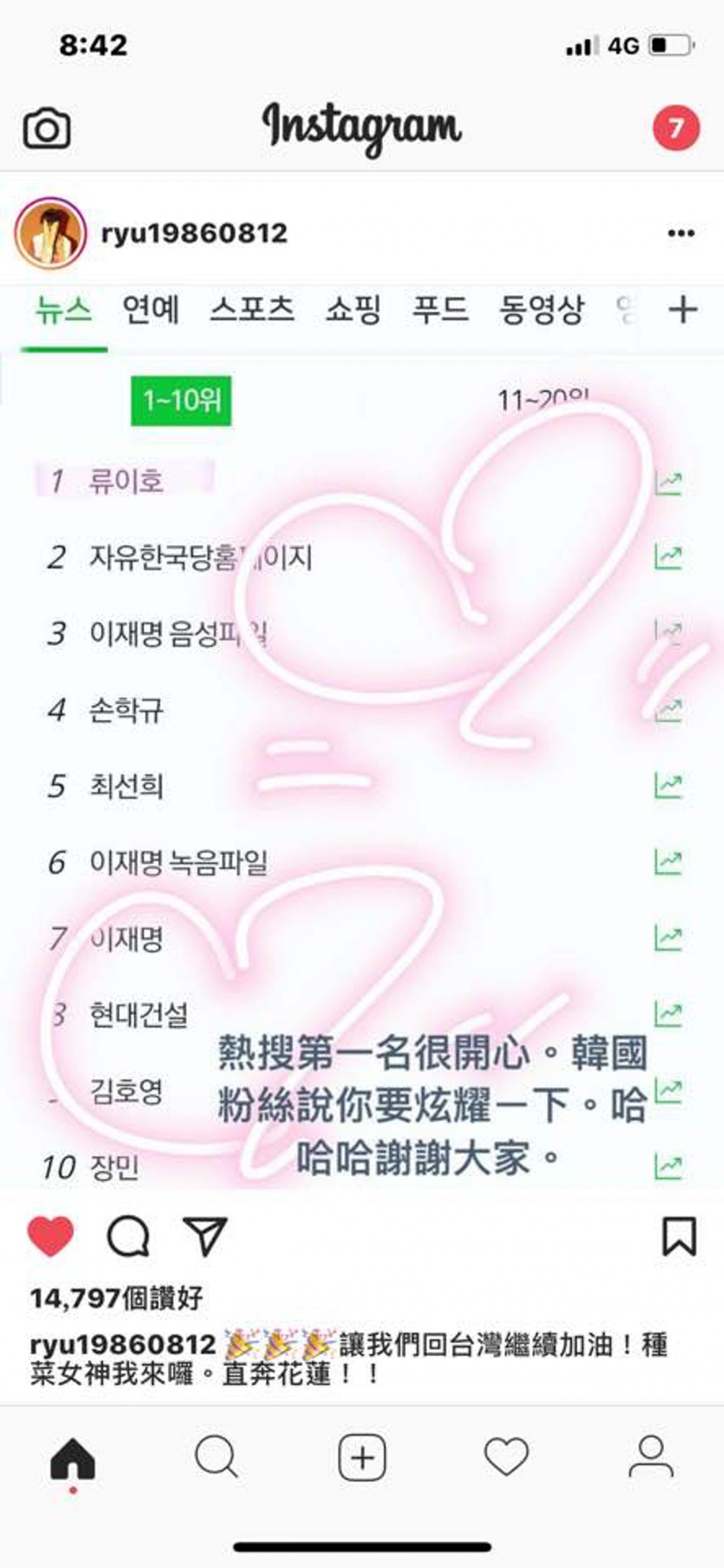Open comments on the post
This screenshot has height=1568, width=724.
129,1236
